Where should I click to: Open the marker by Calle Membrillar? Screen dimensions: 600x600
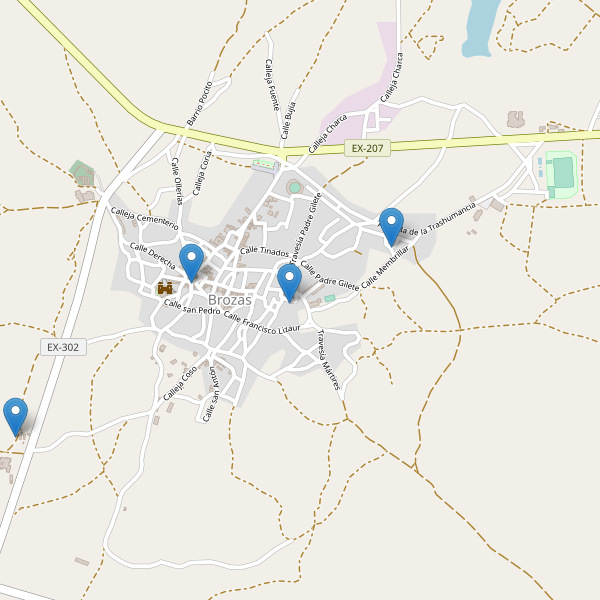pyautogui.click(x=391, y=225)
